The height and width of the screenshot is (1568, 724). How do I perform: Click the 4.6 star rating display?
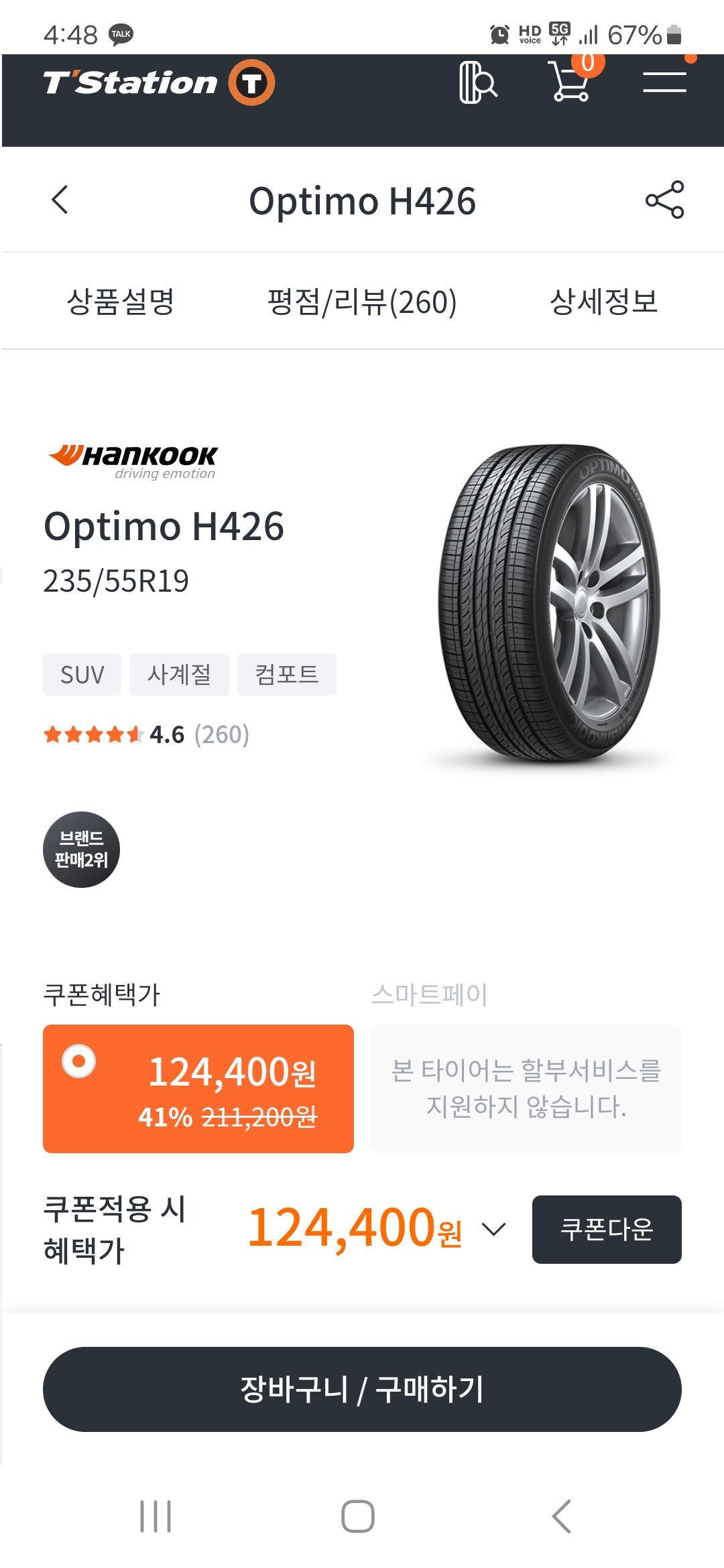[147, 735]
